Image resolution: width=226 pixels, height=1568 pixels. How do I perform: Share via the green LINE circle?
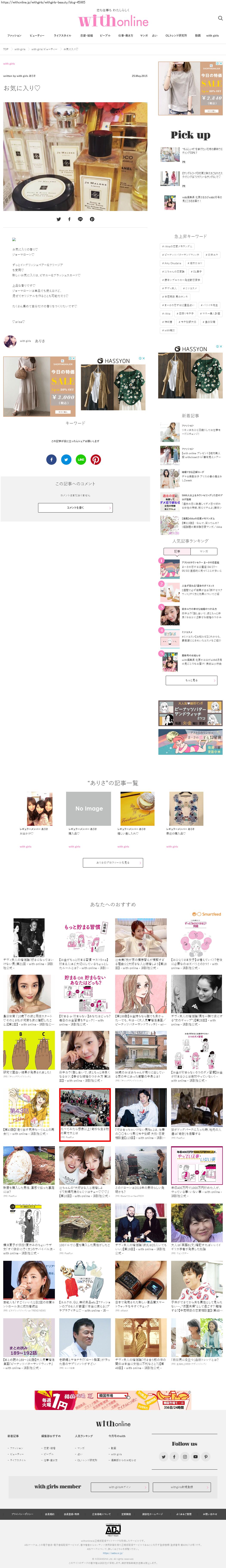tap(81, 460)
